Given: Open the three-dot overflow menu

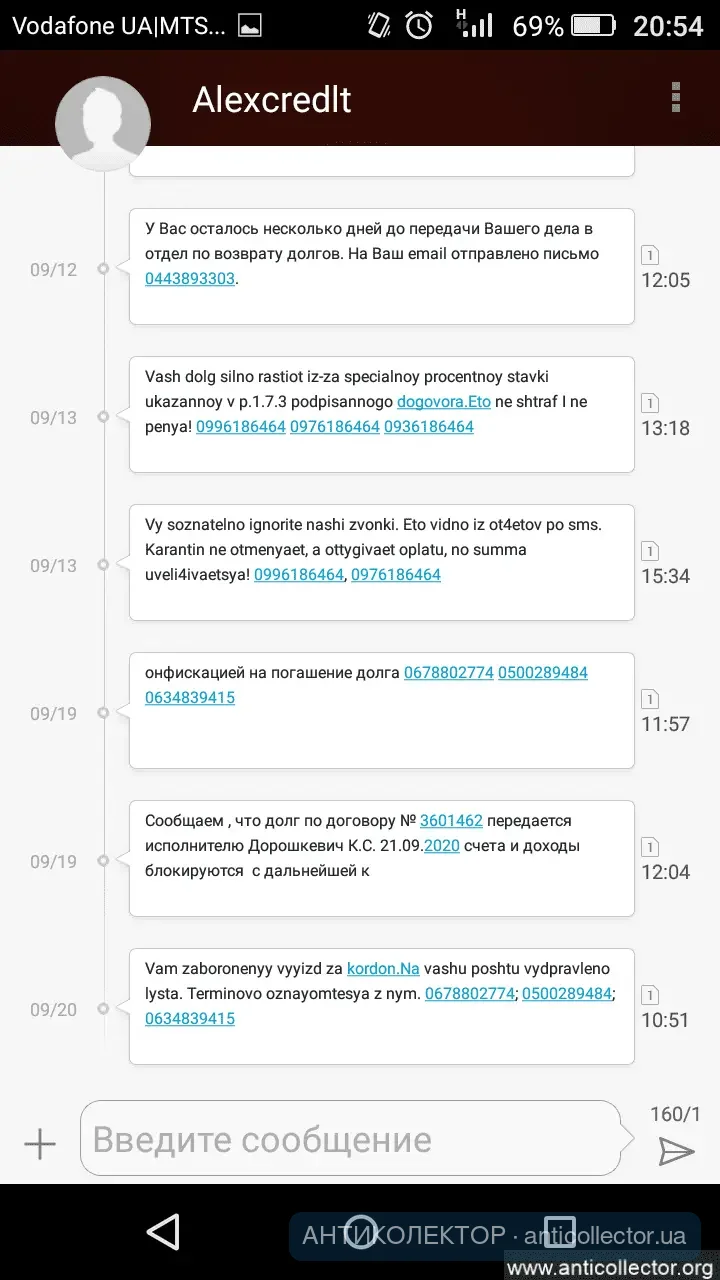Looking at the screenshot, I should pyautogui.click(x=676, y=98).
